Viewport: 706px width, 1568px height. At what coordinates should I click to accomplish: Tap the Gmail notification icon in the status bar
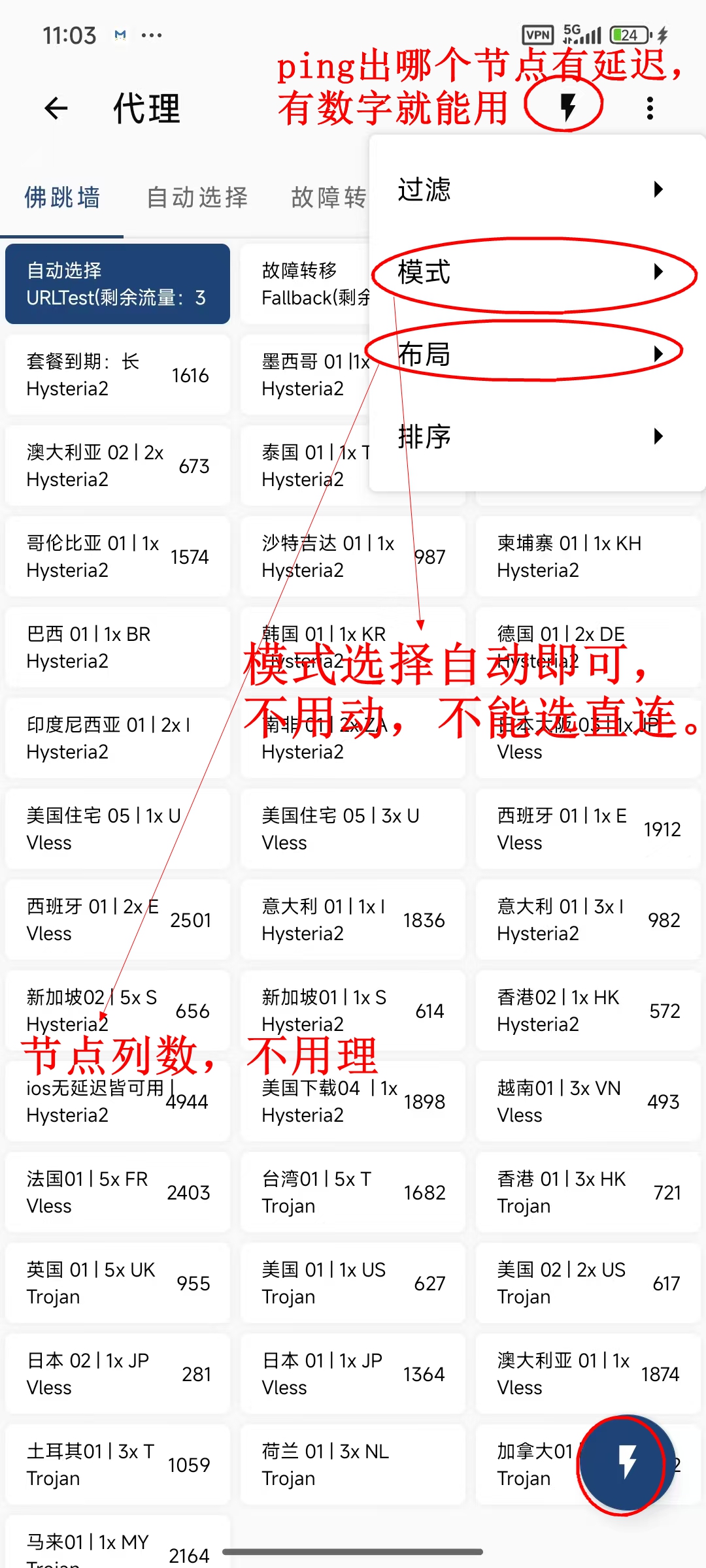pyautogui.click(x=120, y=35)
